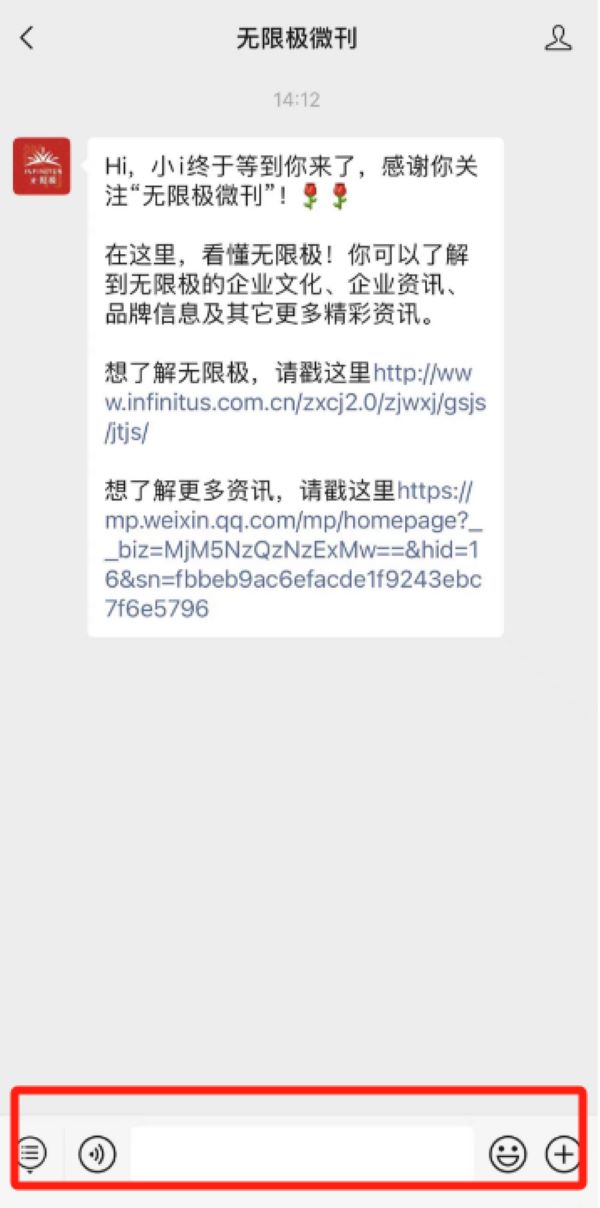Go back from 无限极微刊 chat
600x1208 pixels.
tap(27, 39)
